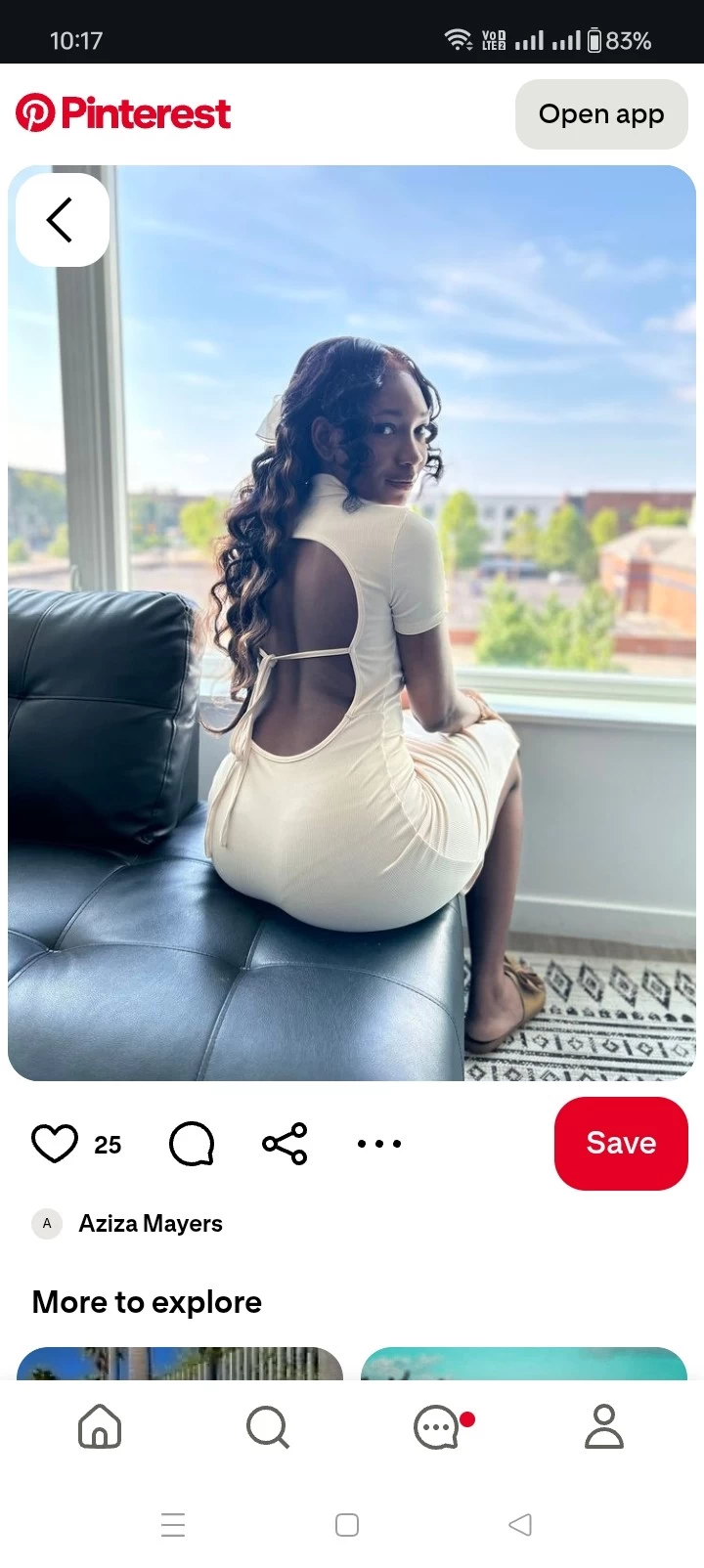The height and width of the screenshot is (1568, 704).
Task: Like this pin with the heart icon
Action: coord(55,1144)
